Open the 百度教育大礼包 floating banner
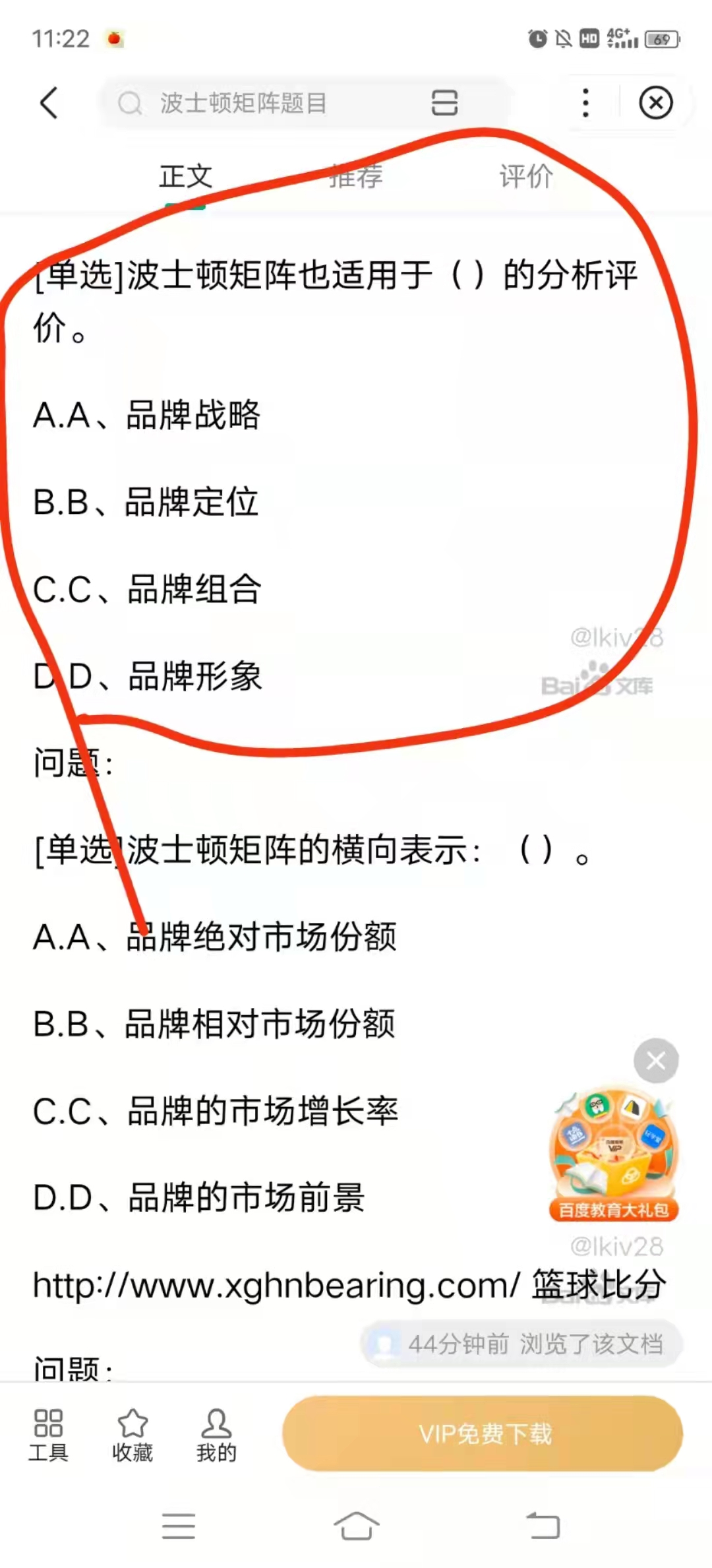Image resolution: width=712 pixels, height=1568 pixels. coord(613,1154)
